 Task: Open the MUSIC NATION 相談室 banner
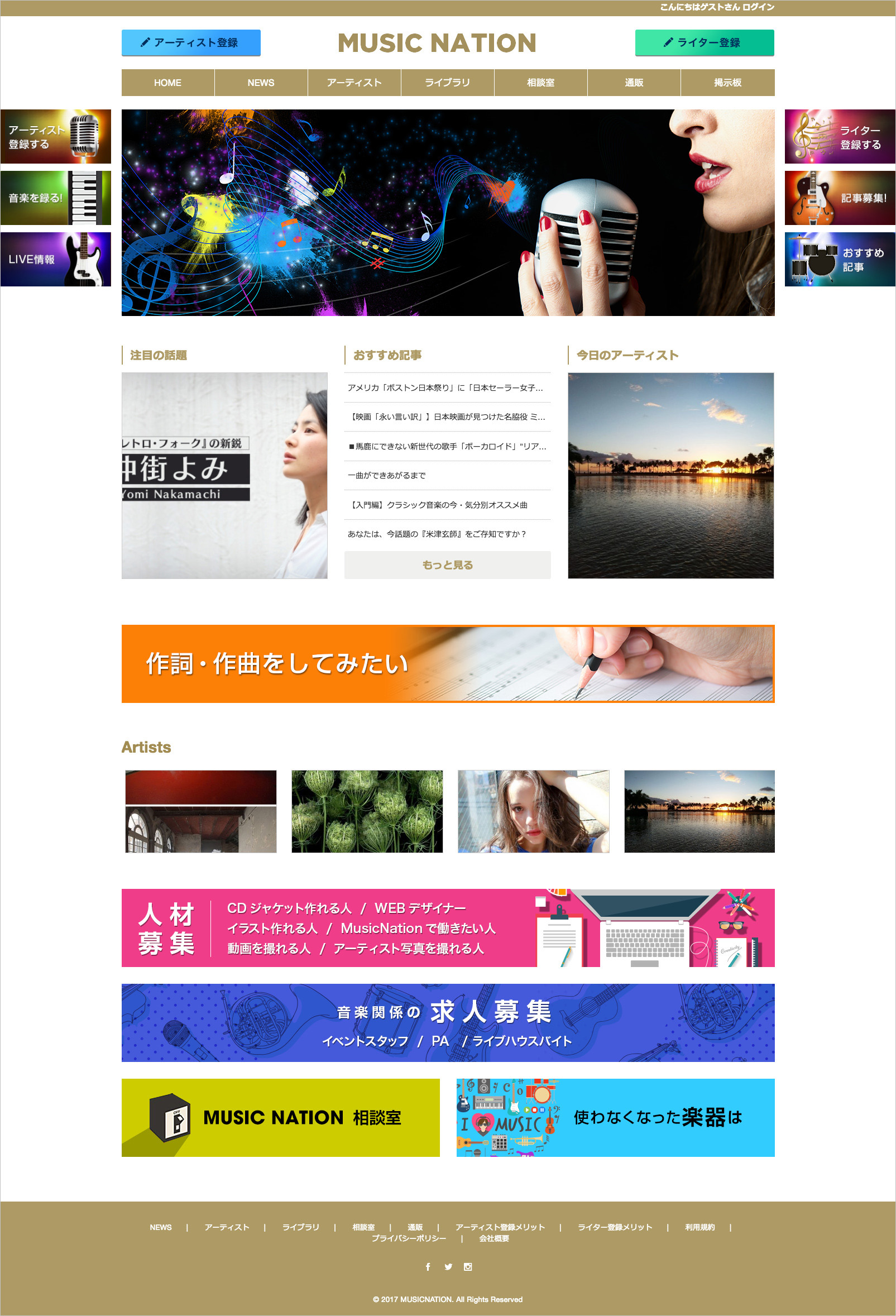pyautogui.click(x=280, y=1118)
